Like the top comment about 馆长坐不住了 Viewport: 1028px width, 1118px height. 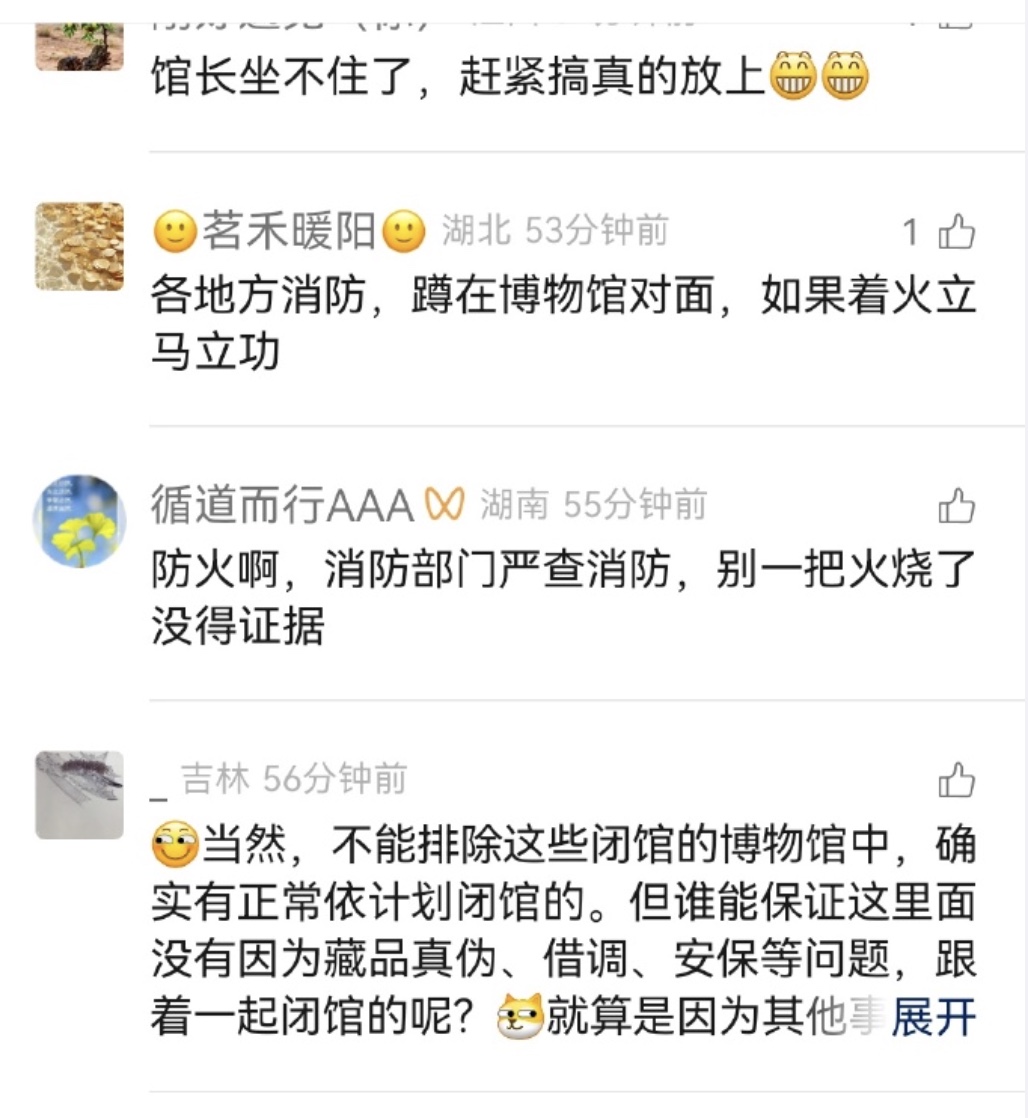956,14
